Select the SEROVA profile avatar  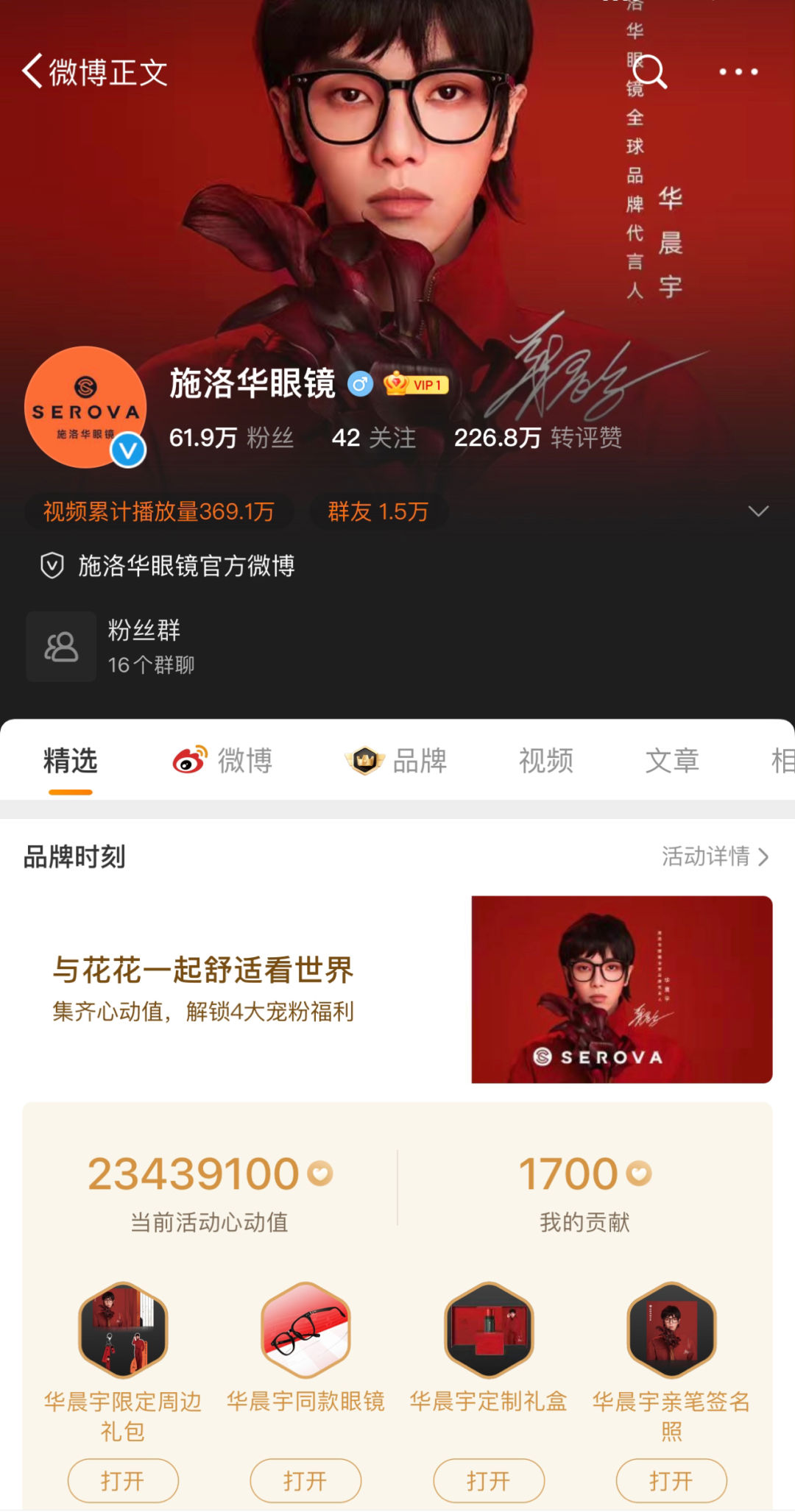point(86,407)
